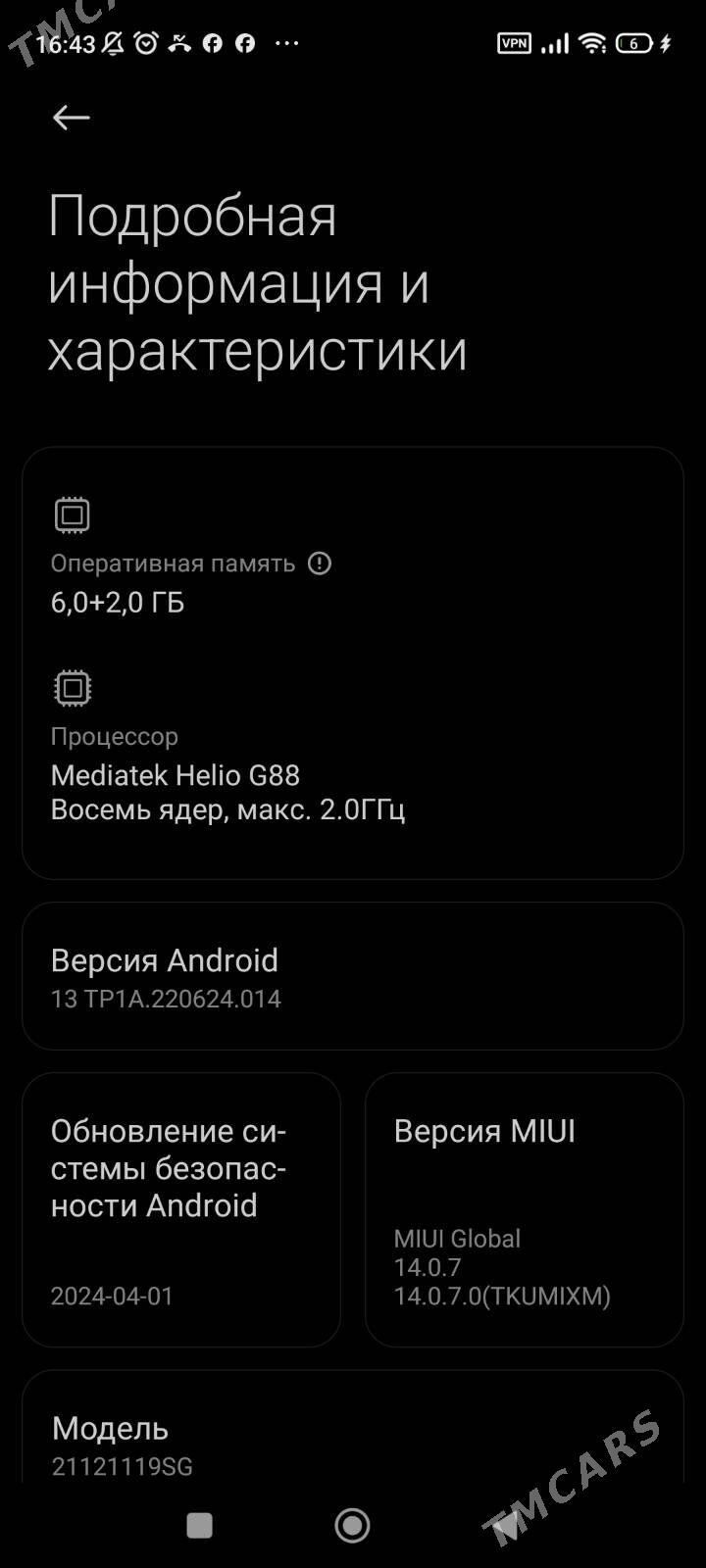Image resolution: width=706 pixels, height=1568 pixels.
Task: Expand hidden notifications via the ellipsis dots
Action: (x=285, y=42)
